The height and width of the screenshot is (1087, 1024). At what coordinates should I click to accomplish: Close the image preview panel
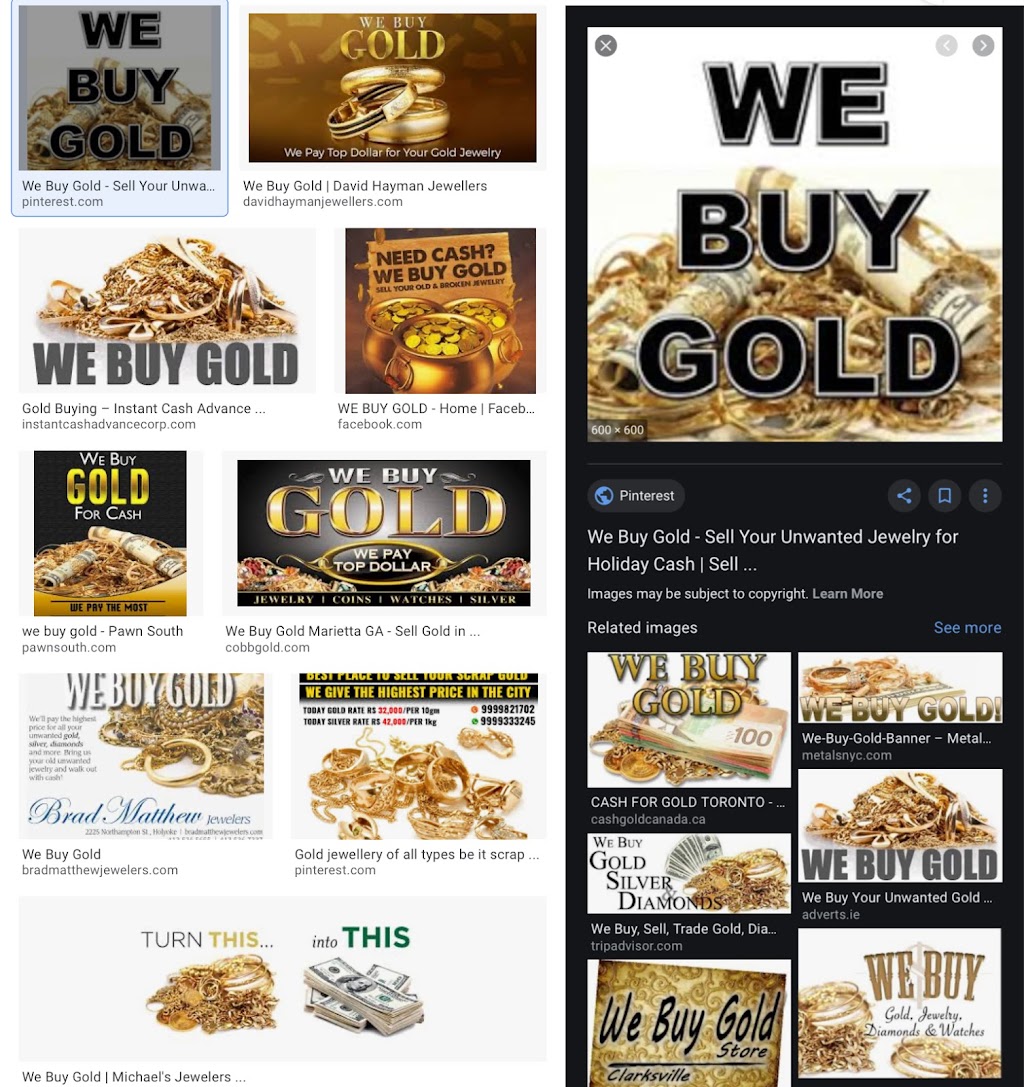pyautogui.click(x=605, y=45)
